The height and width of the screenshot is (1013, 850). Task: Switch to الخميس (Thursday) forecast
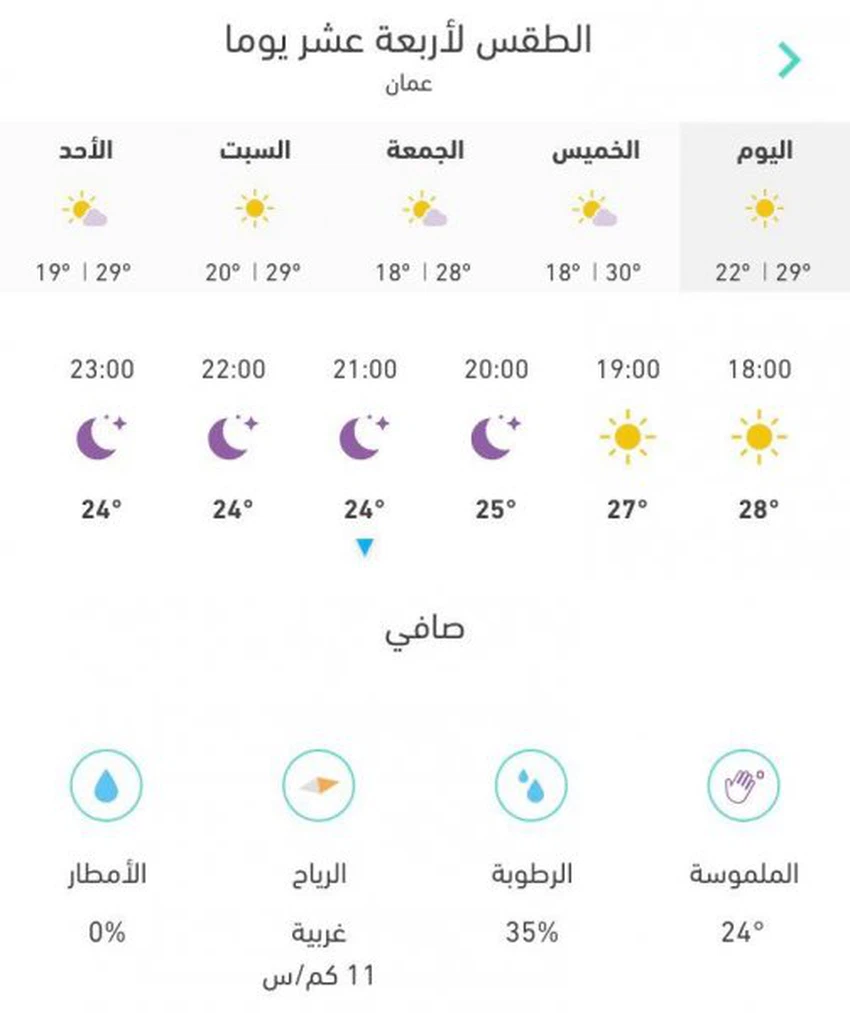(x=595, y=208)
